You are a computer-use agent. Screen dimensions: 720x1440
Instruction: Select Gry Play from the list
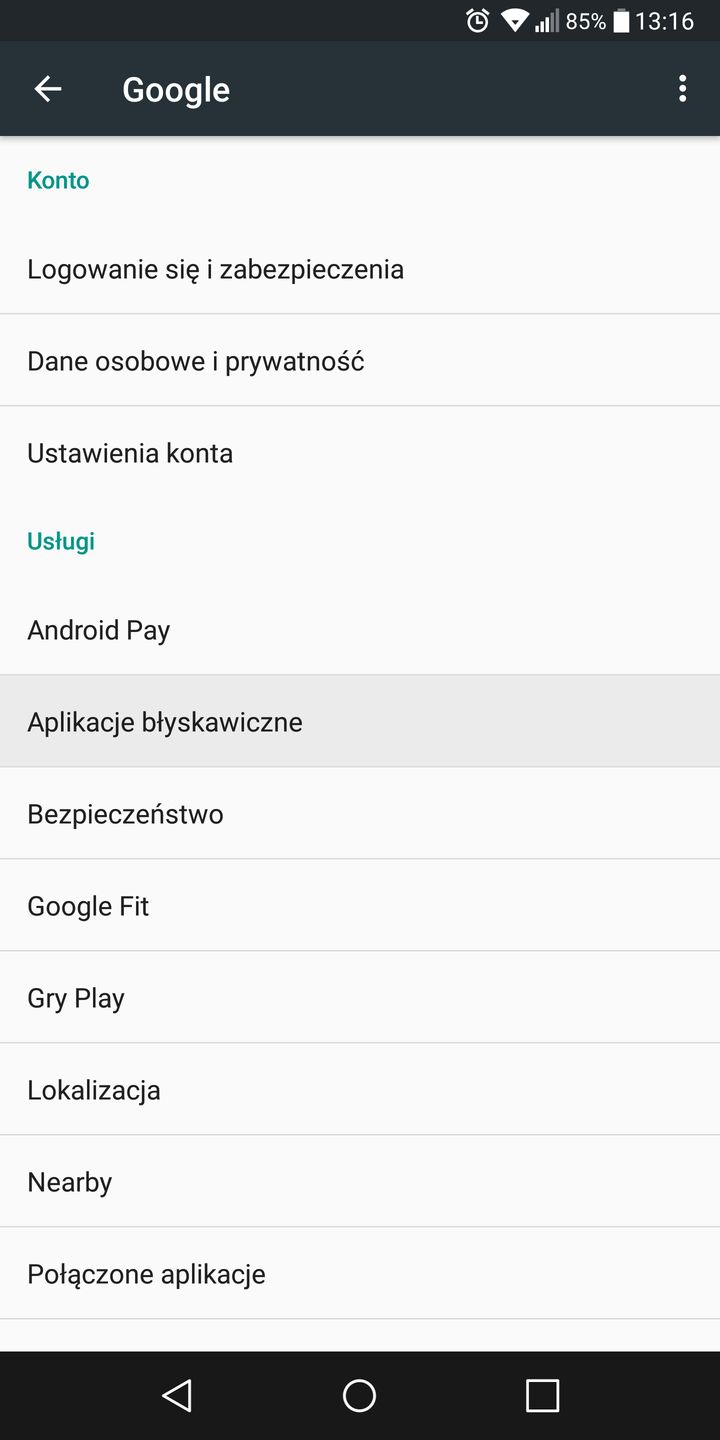click(76, 997)
